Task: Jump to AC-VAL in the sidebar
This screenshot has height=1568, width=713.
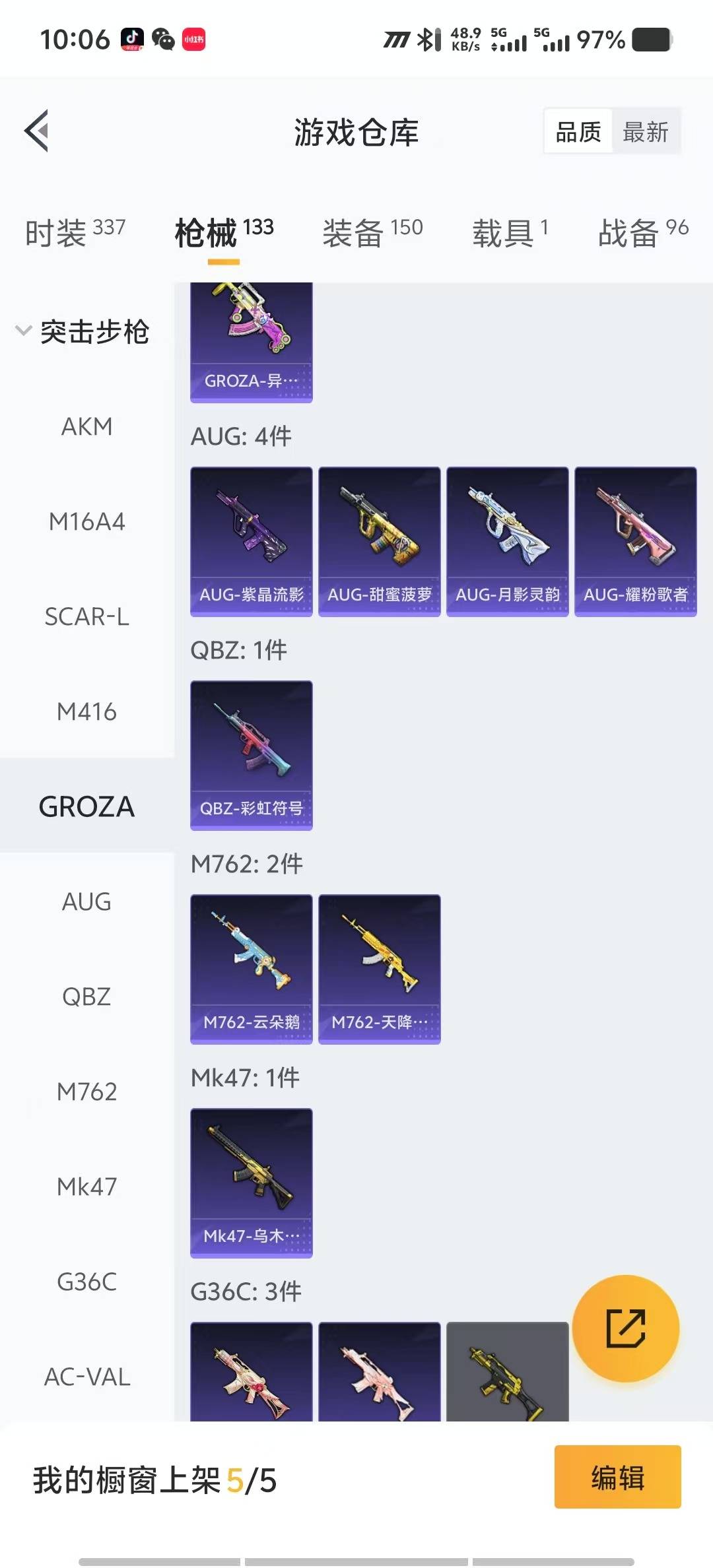Action: pyautogui.click(x=87, y=1377)
